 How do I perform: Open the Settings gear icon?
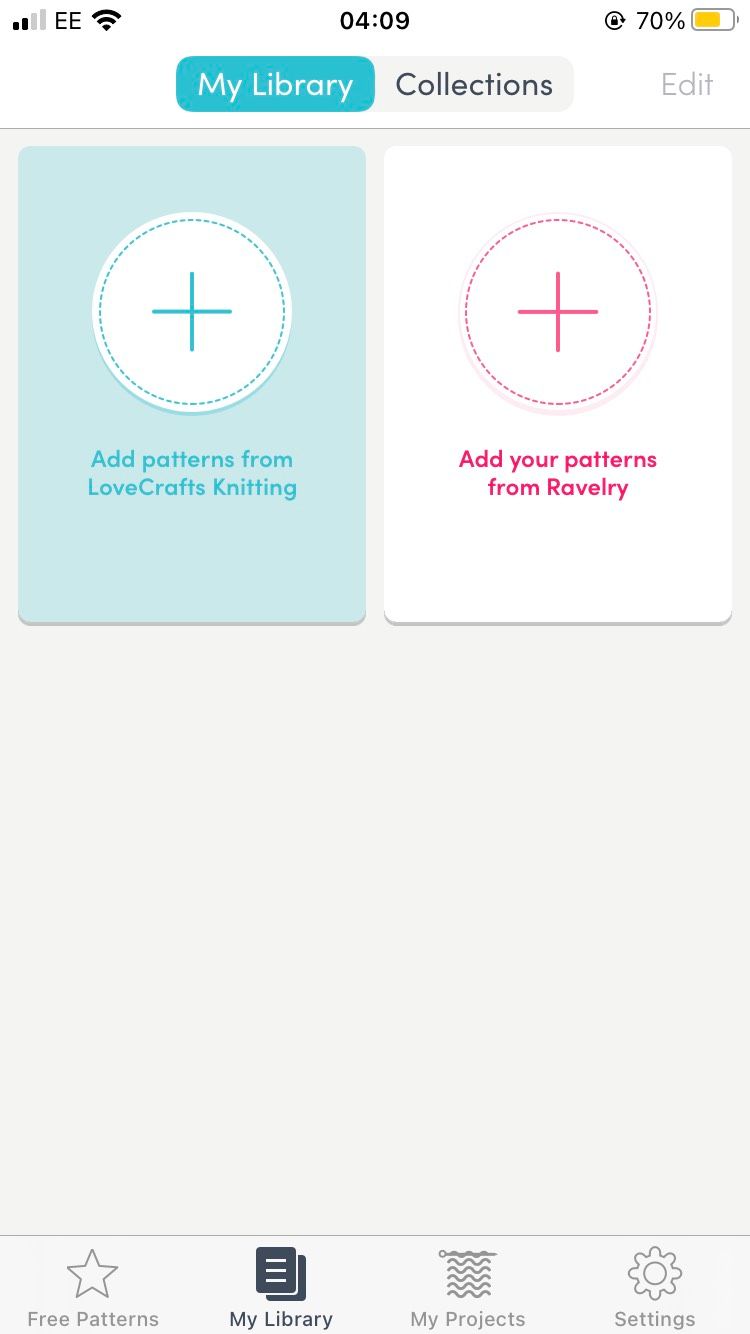[654, 1273]
